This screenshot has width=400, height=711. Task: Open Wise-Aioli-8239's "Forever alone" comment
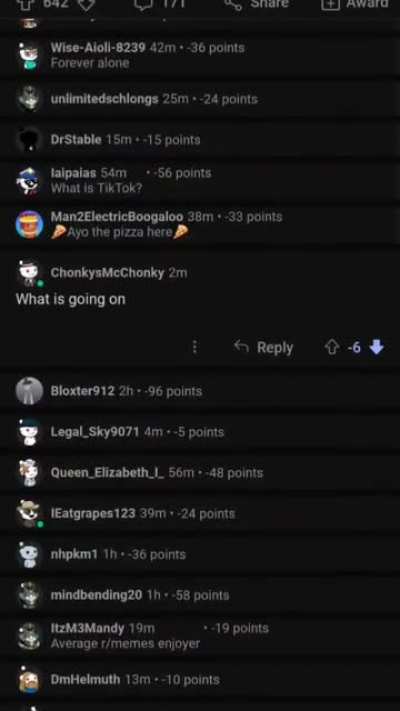pyautogui.click(x=200, y=55)
